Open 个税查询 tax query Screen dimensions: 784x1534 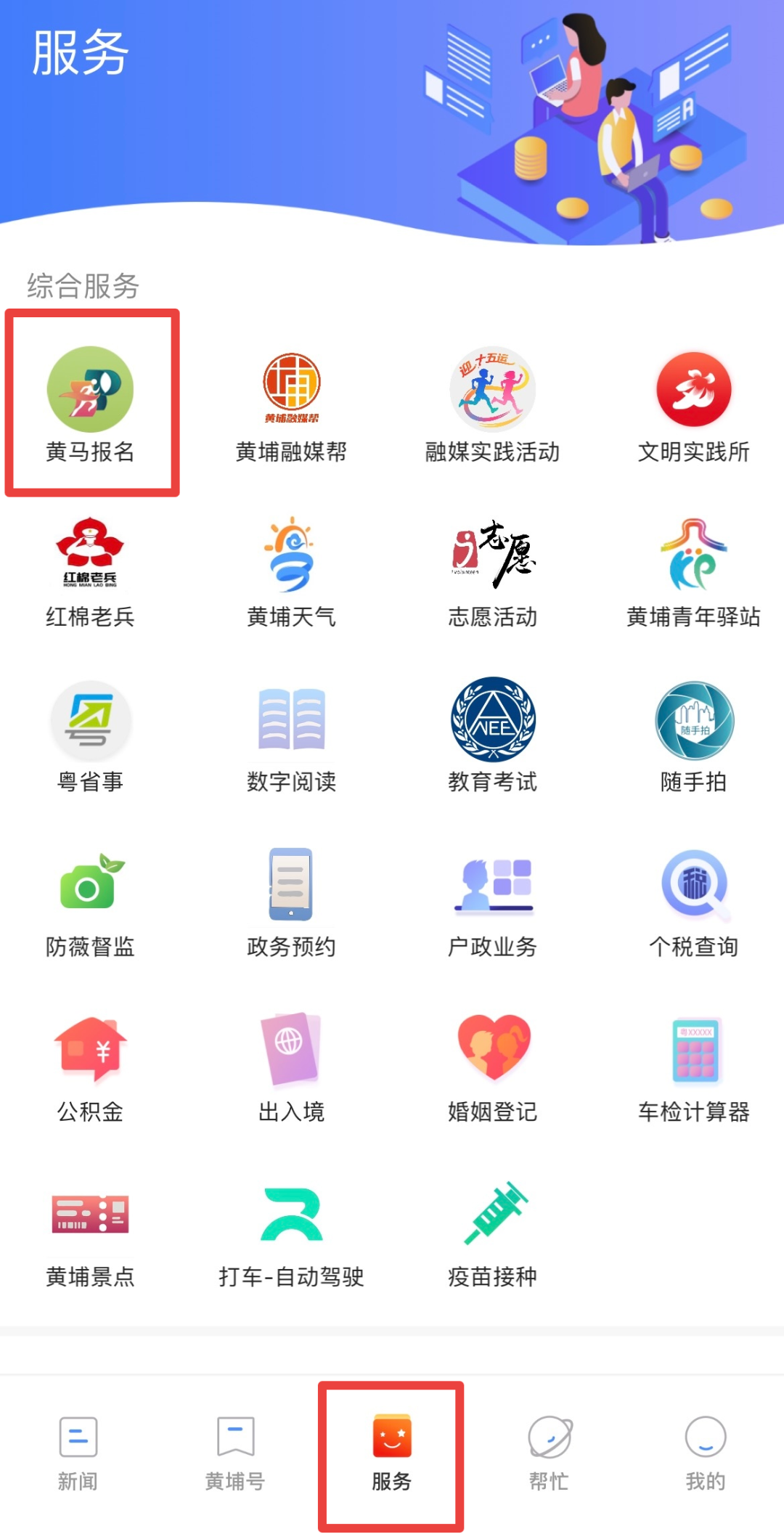[693, 900]
